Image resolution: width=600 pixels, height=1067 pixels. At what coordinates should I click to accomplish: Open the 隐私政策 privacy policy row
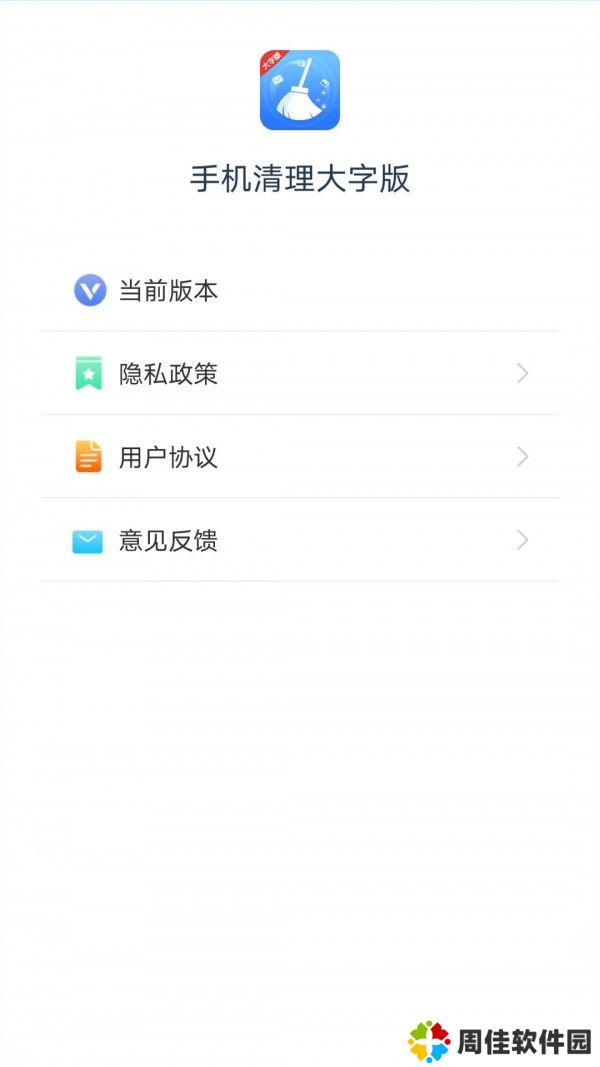tap(300, 374)
